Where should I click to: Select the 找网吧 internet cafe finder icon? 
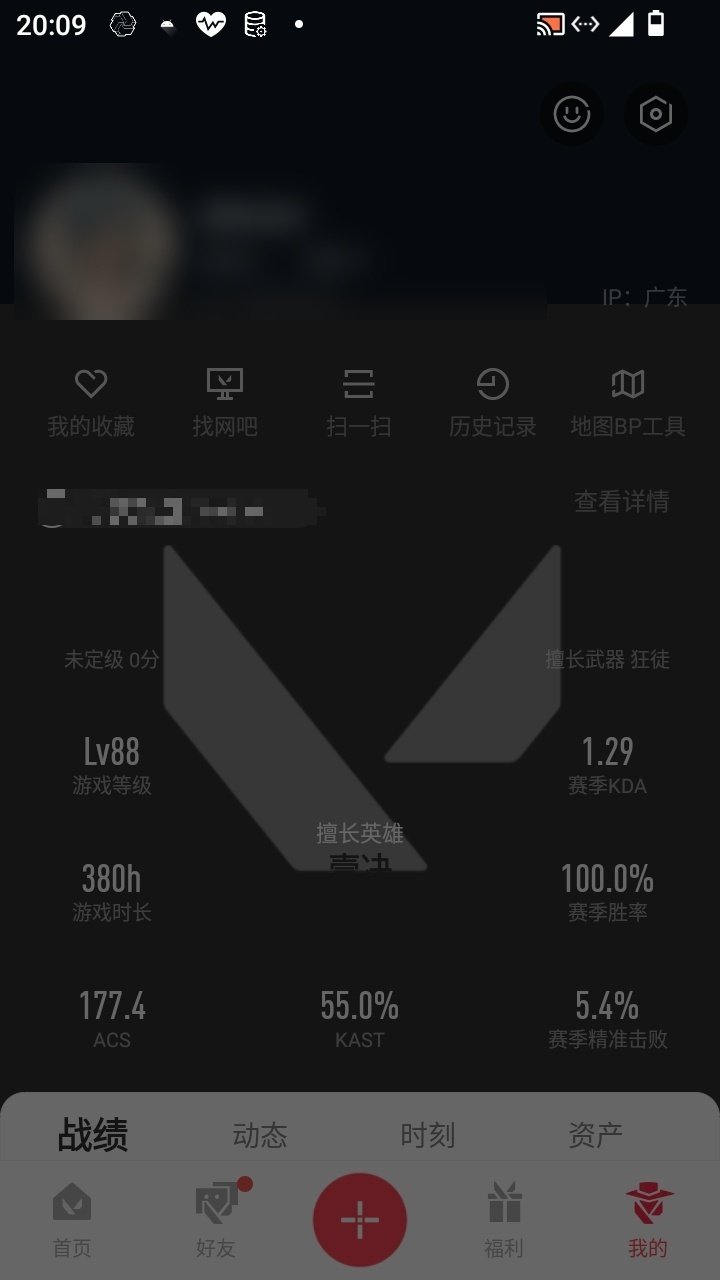click(225, 398)
